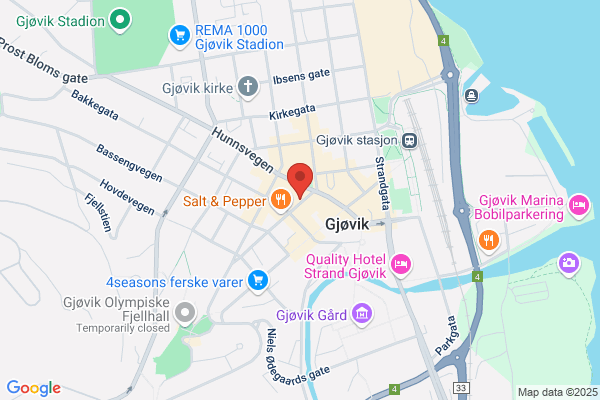Open the Salt & Pepper restaurant marker
600x400 pixels.
click(280, 200)
